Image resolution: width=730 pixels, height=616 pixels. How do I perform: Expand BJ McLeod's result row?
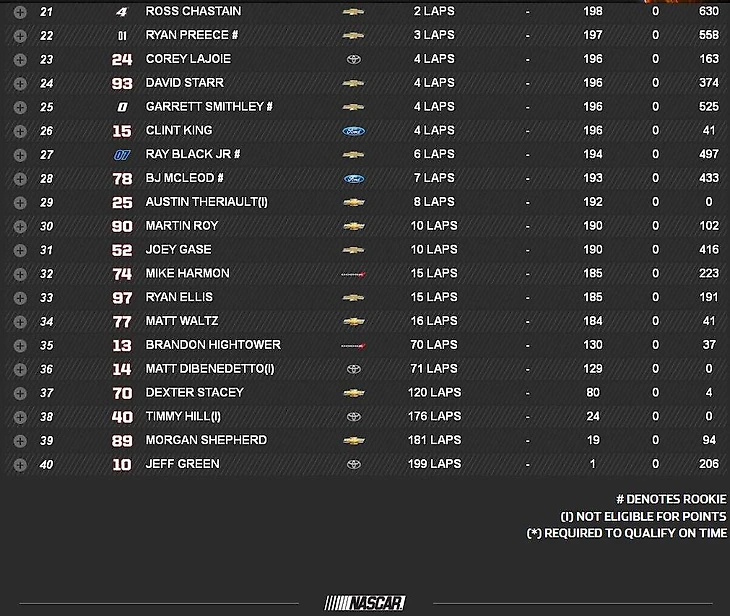click(x=19, y=178)
